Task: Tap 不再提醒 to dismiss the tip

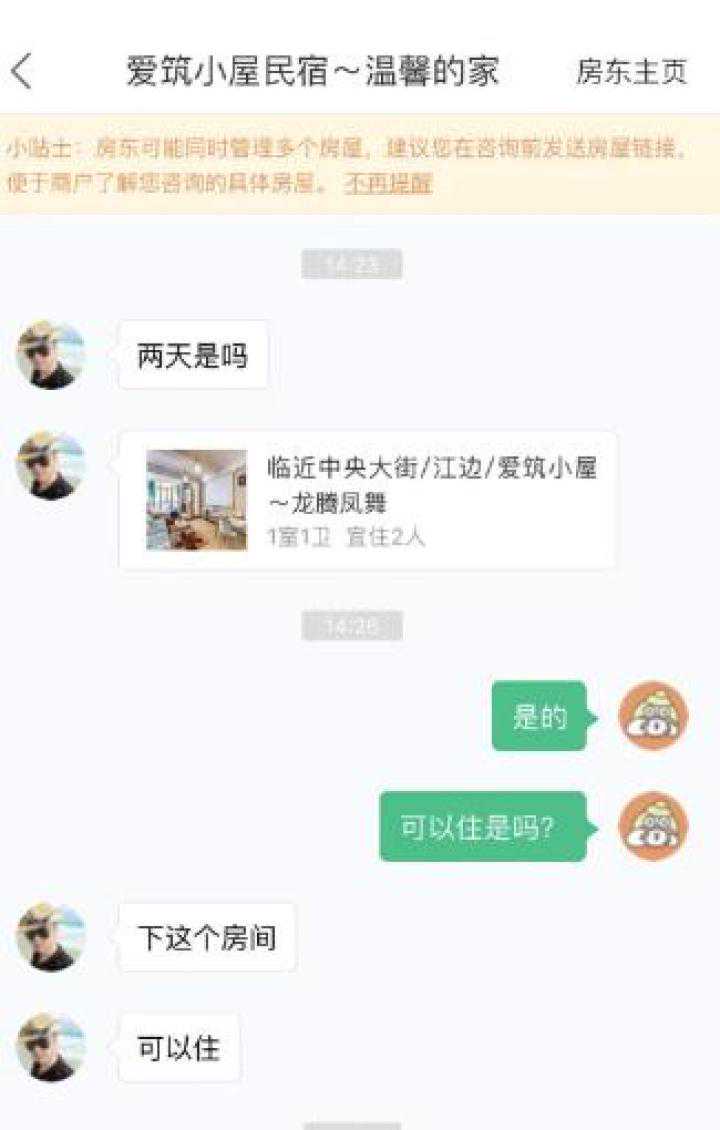Action: (x=388, y=185)
